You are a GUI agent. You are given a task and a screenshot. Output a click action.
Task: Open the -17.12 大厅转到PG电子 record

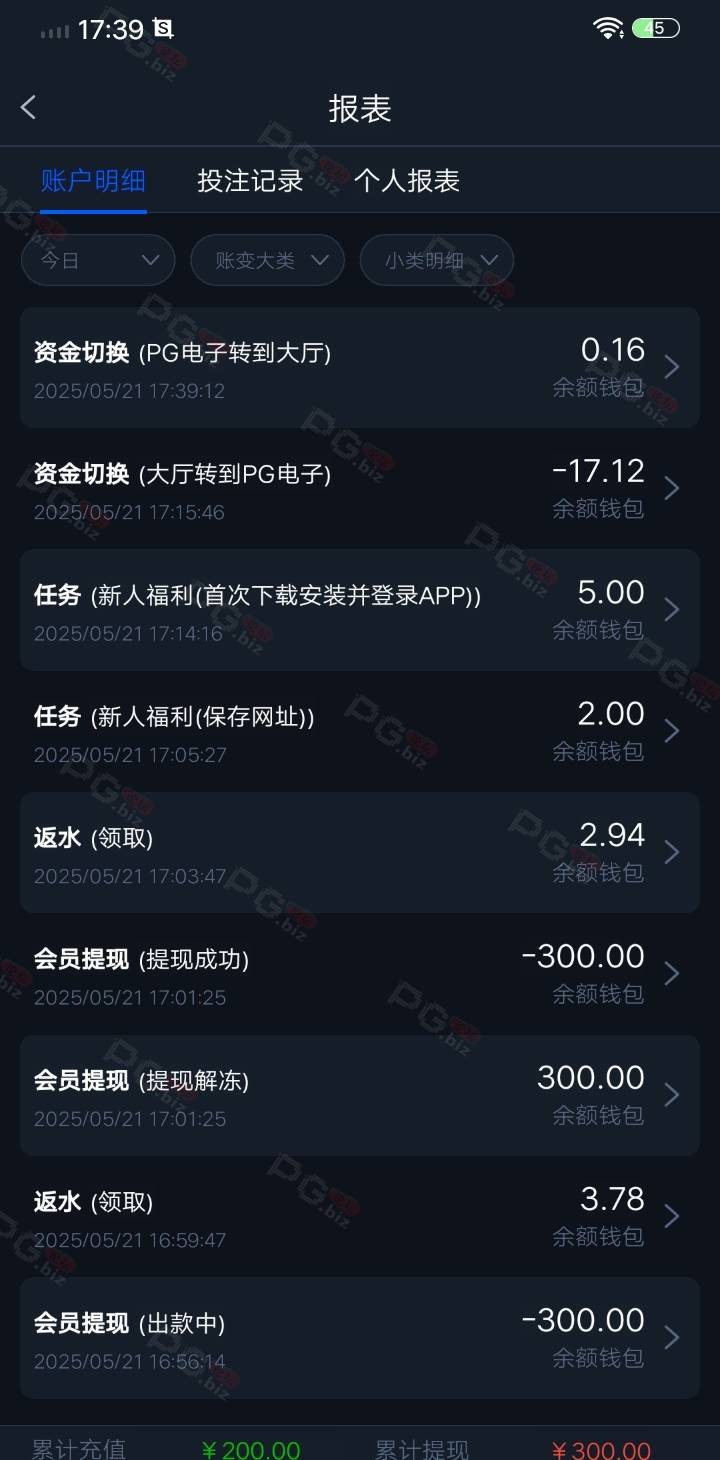point(360,488)
